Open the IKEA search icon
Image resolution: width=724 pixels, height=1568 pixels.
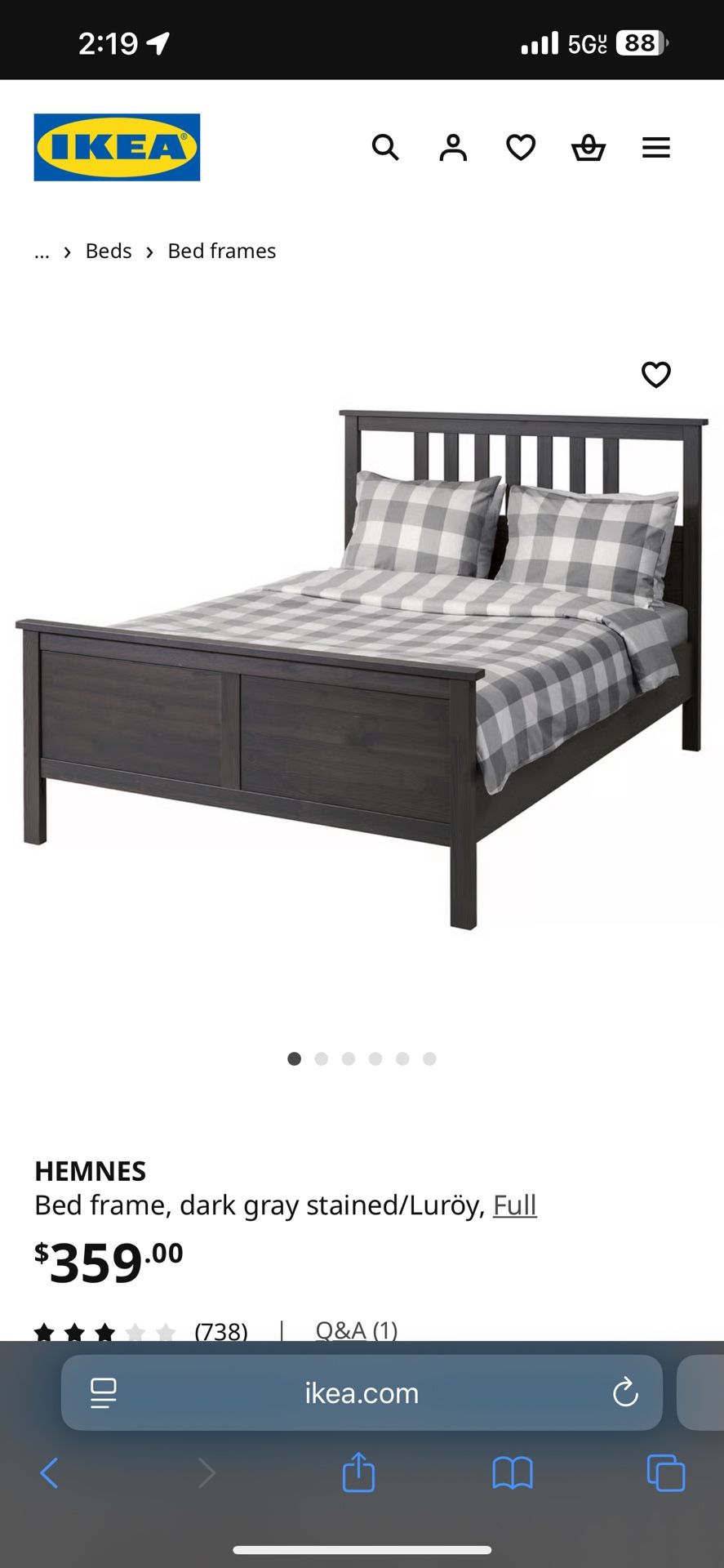point(385,148)
